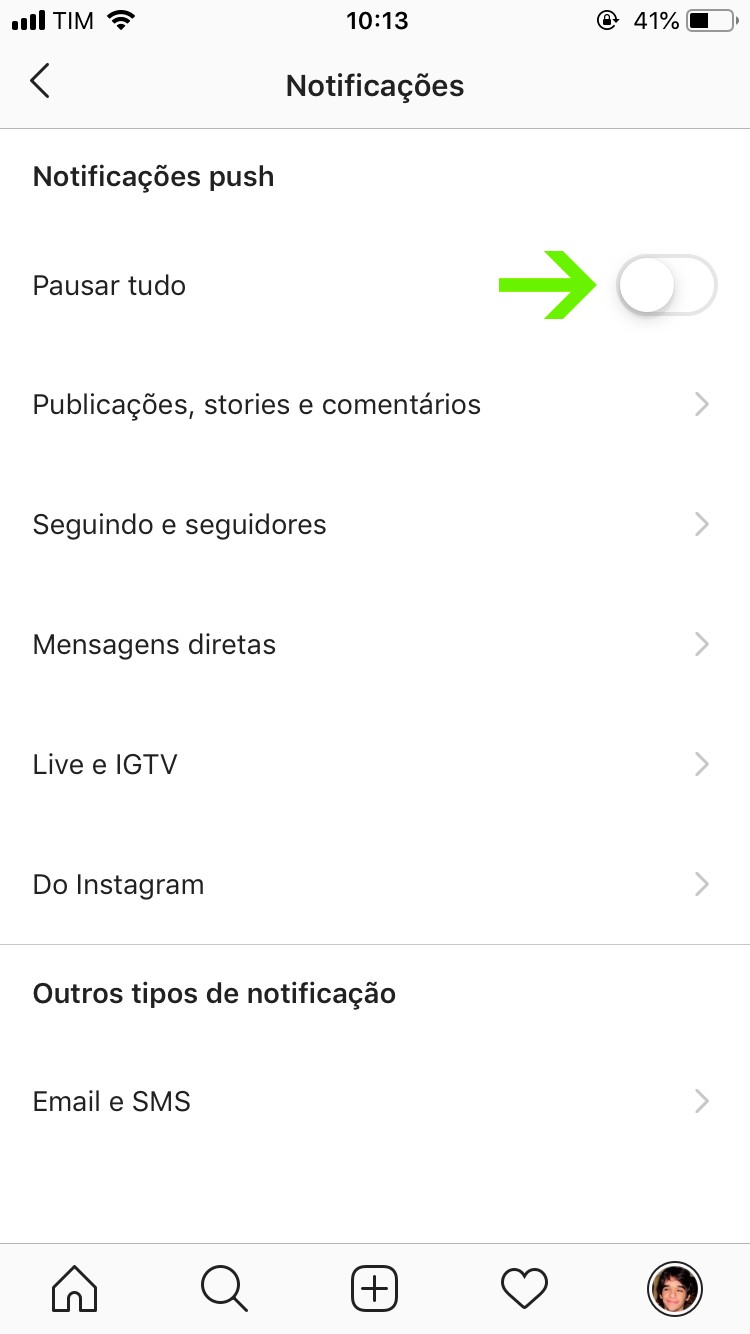Go back from Notificações screen
The height and width of the screenshot is (1334, 750).
tap(40, 82)
